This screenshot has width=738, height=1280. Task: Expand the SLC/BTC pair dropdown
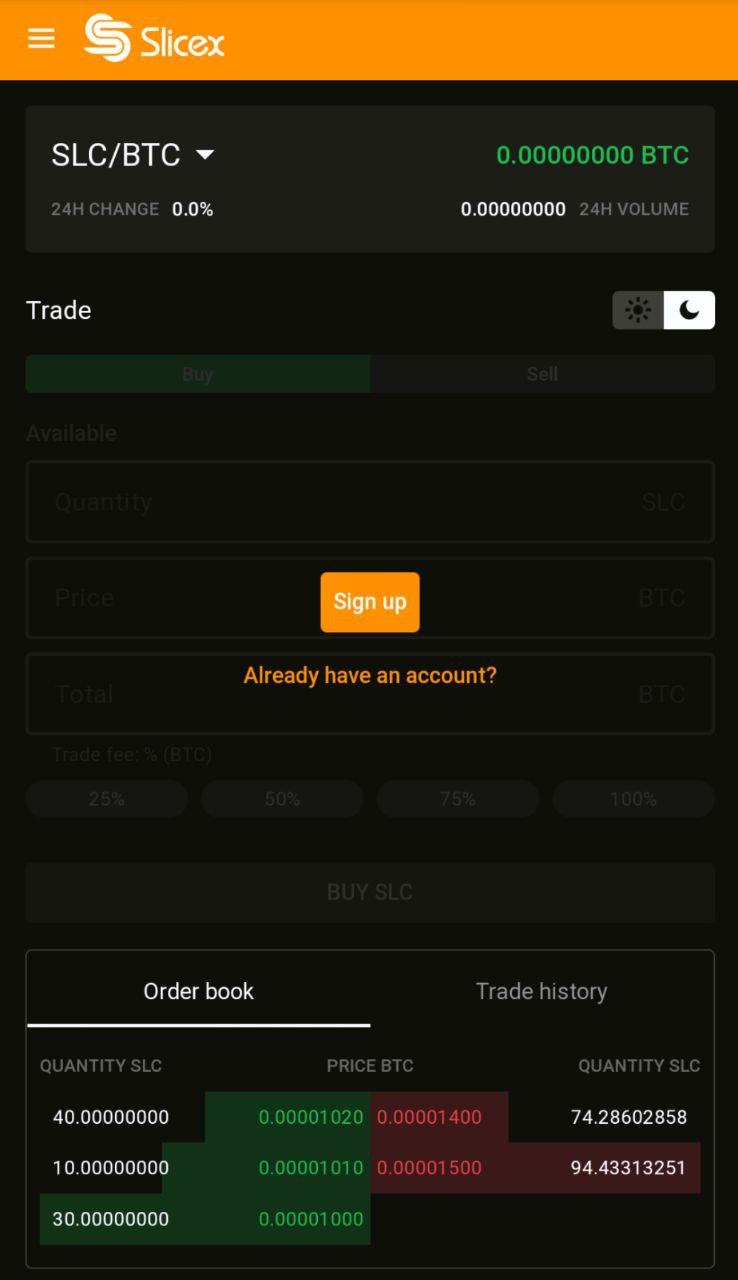tap(205, 155)
